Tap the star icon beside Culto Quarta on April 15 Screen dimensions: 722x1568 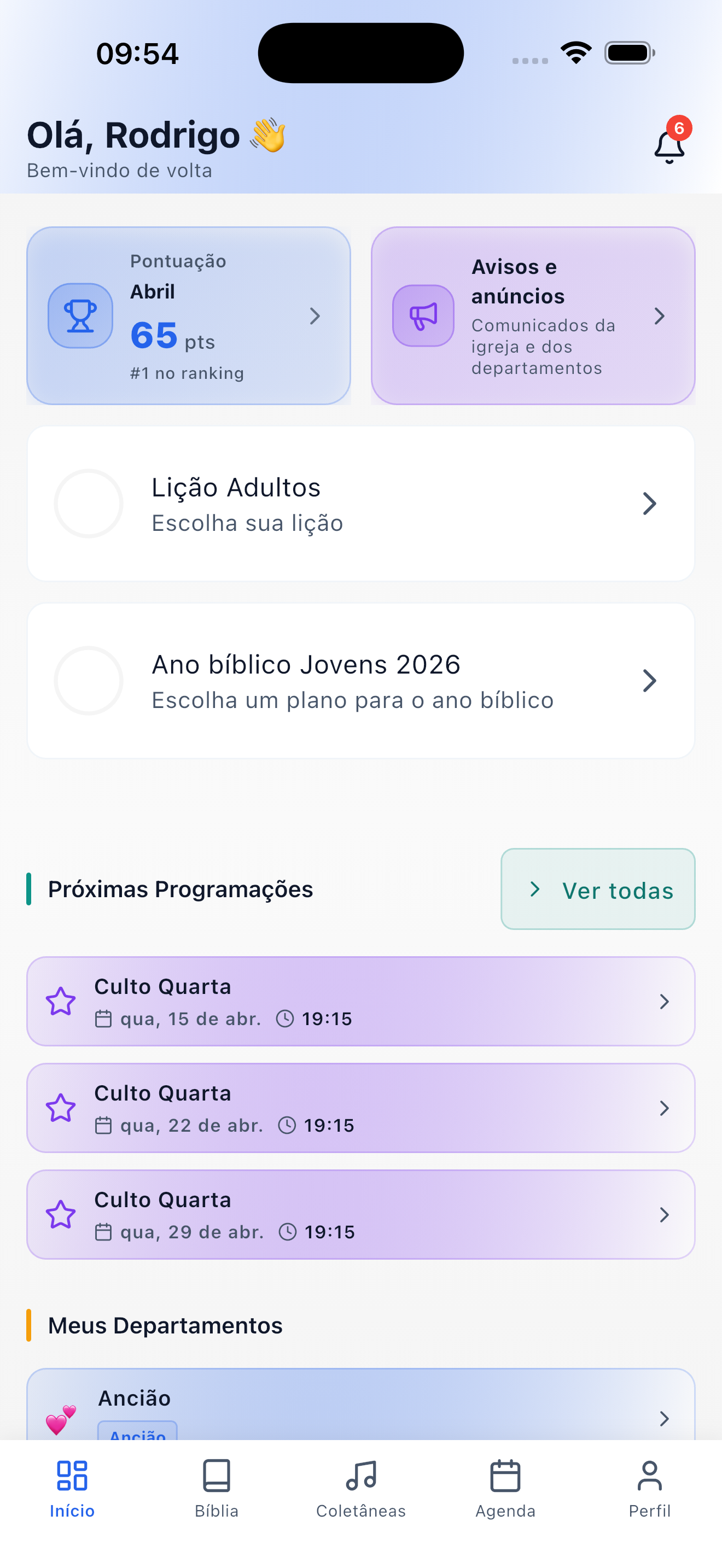[x=60, y=1001]
